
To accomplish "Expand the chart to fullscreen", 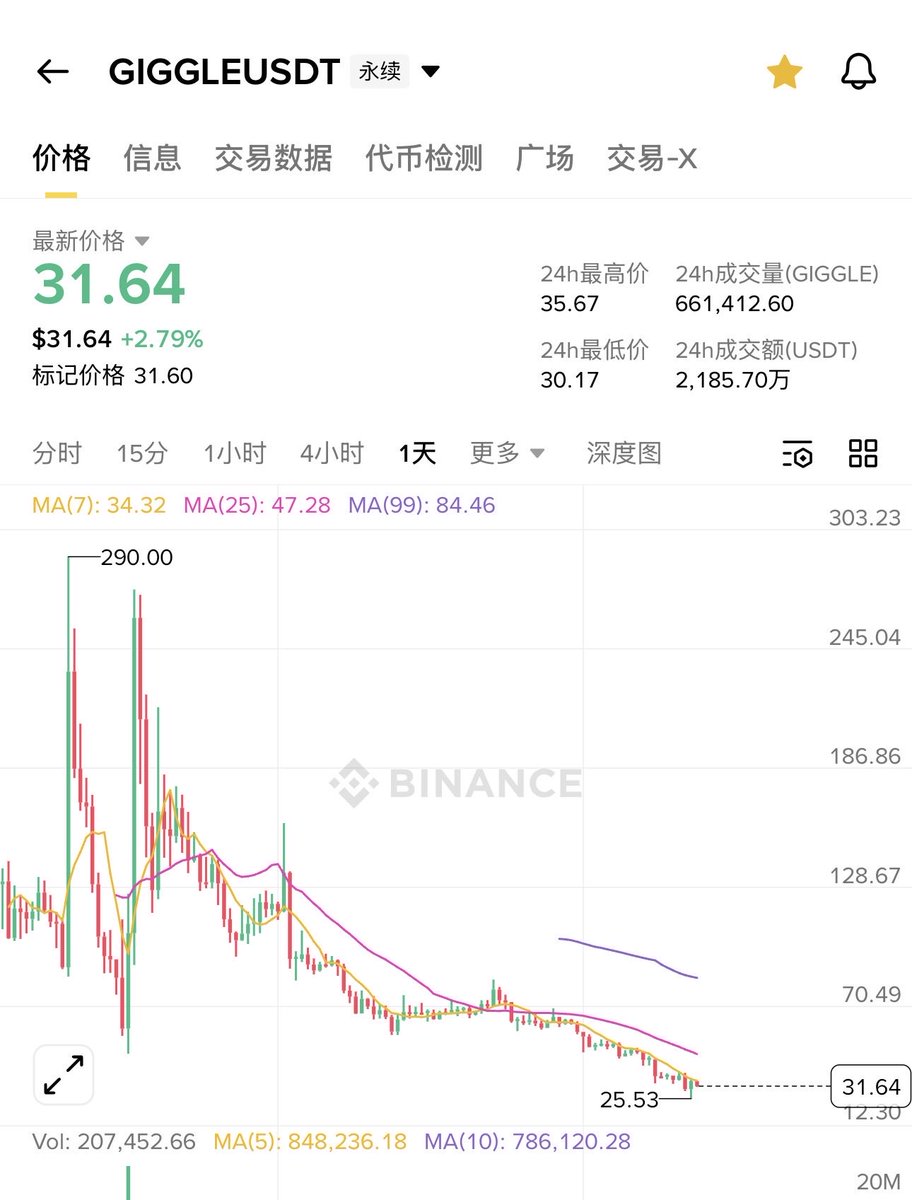I will coord(64,1075).
